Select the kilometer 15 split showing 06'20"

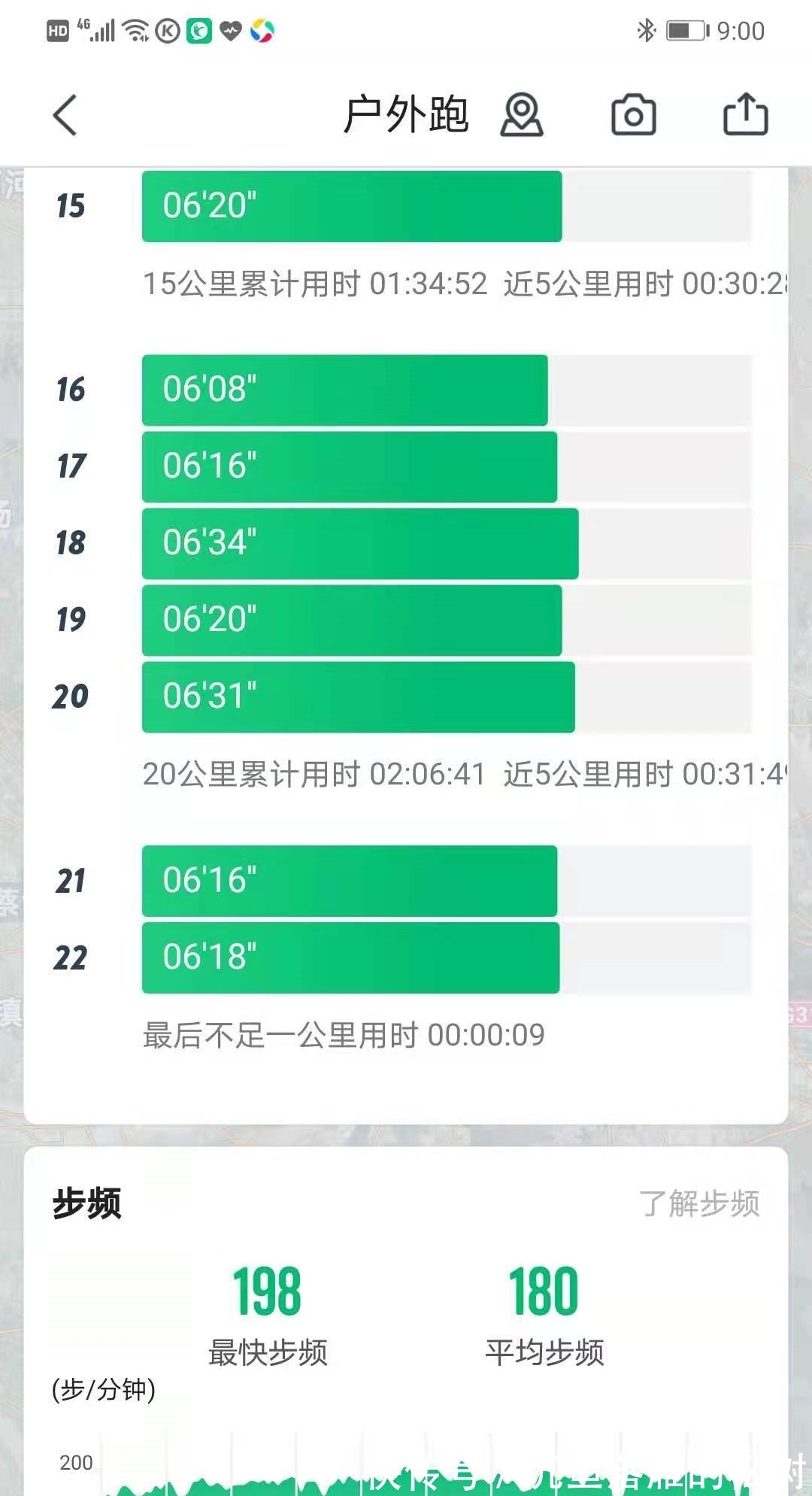(352, 205)
